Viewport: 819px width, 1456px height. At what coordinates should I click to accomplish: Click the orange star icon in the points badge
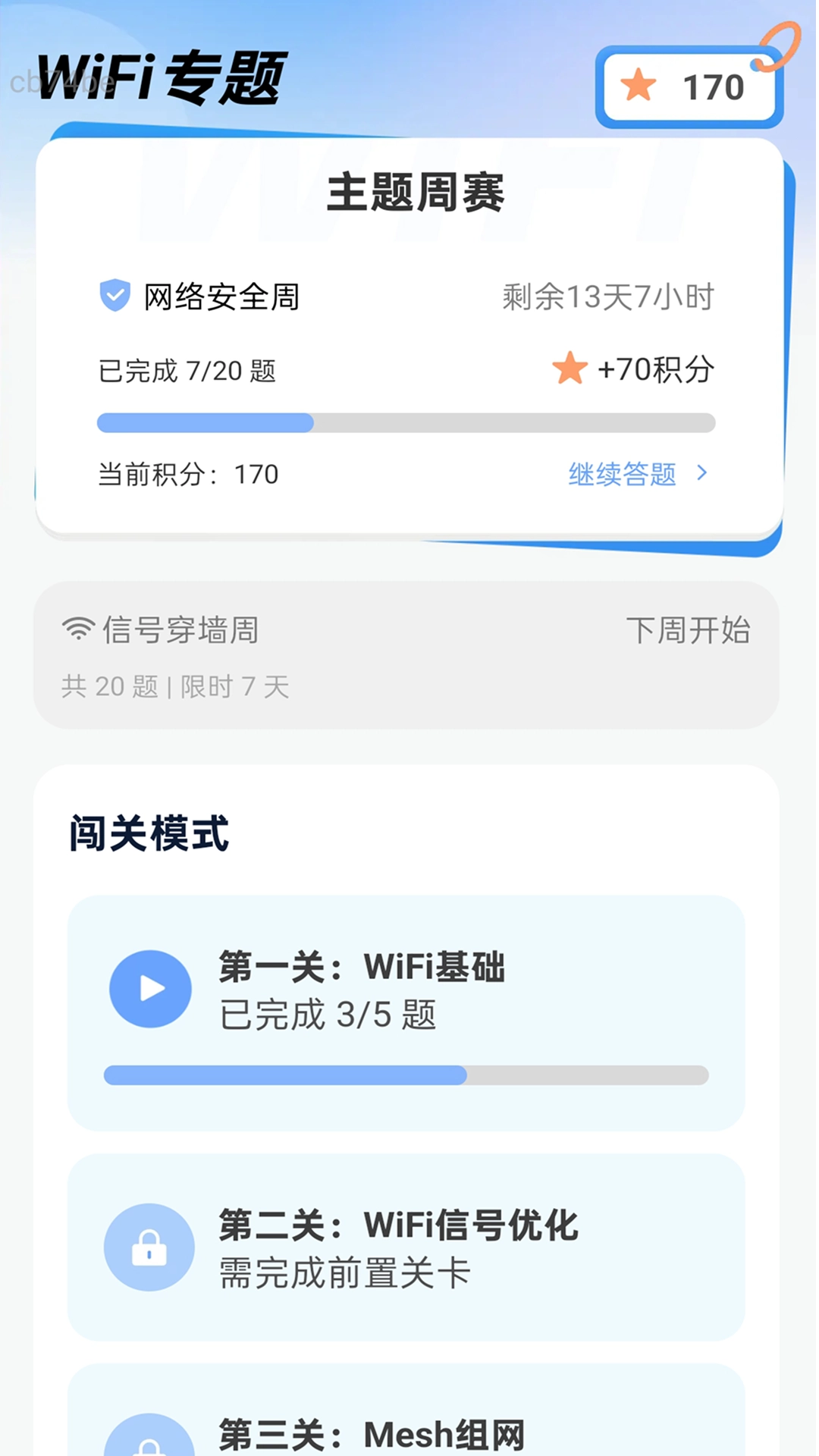[x=639, y=86]
